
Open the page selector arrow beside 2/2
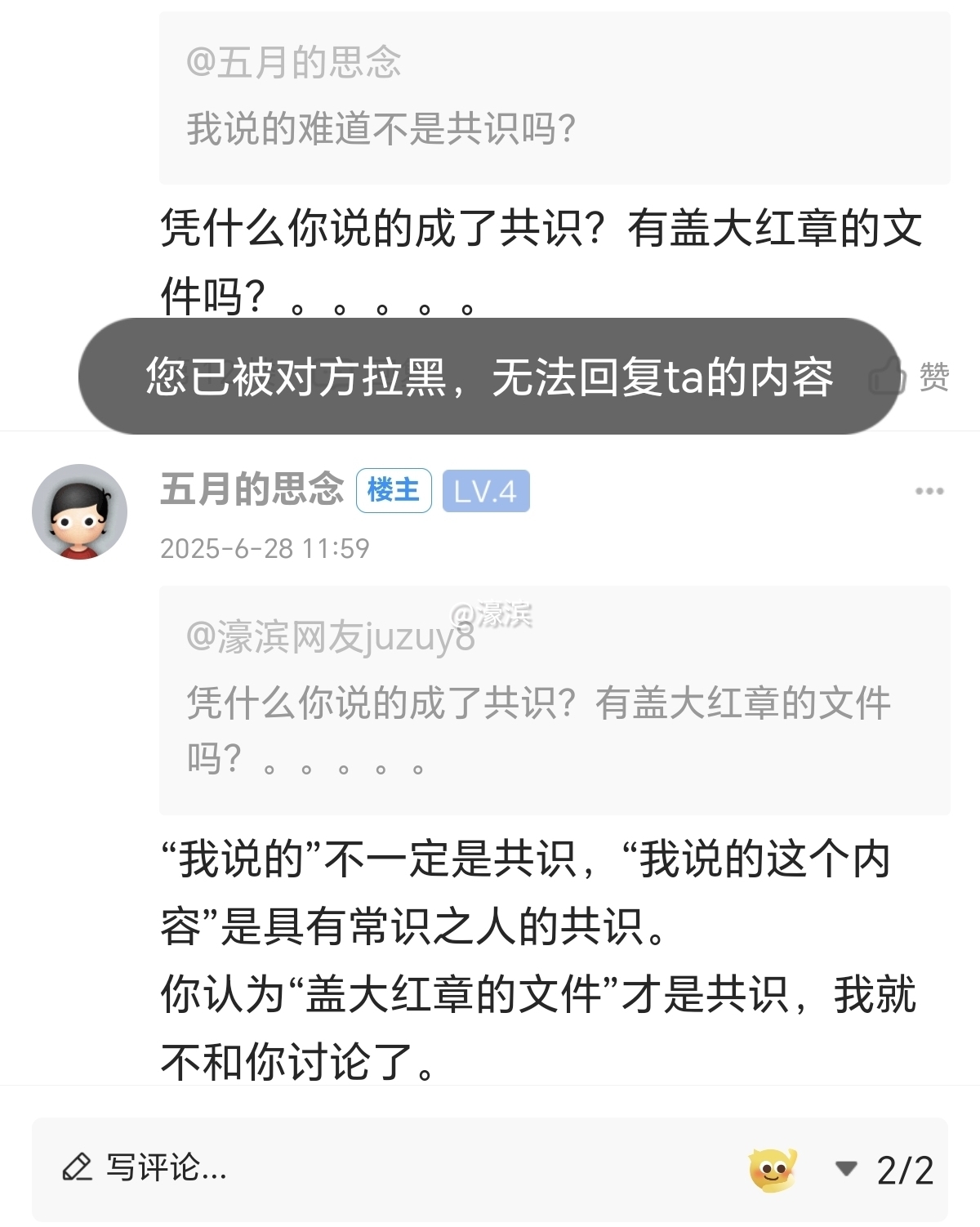pyautogui.click(x=846, y=1170)
